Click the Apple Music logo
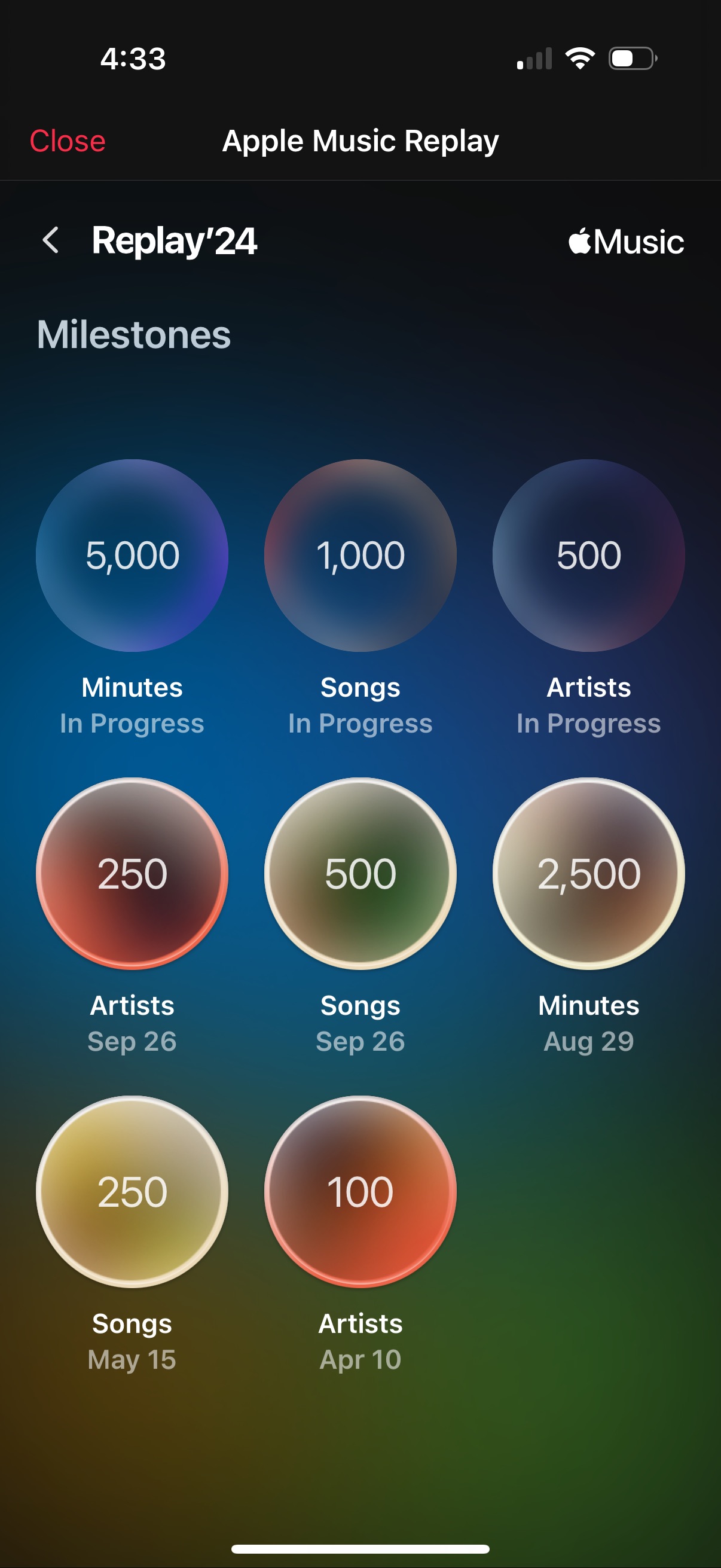Screen dimensions: 721x1568 coord(626,242)
